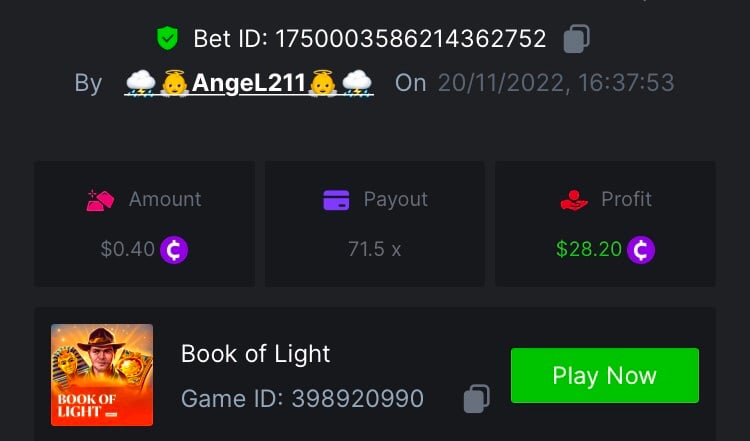Copy the Game ID 398920990
Viewport: 750px width, 441px height.
477,399
